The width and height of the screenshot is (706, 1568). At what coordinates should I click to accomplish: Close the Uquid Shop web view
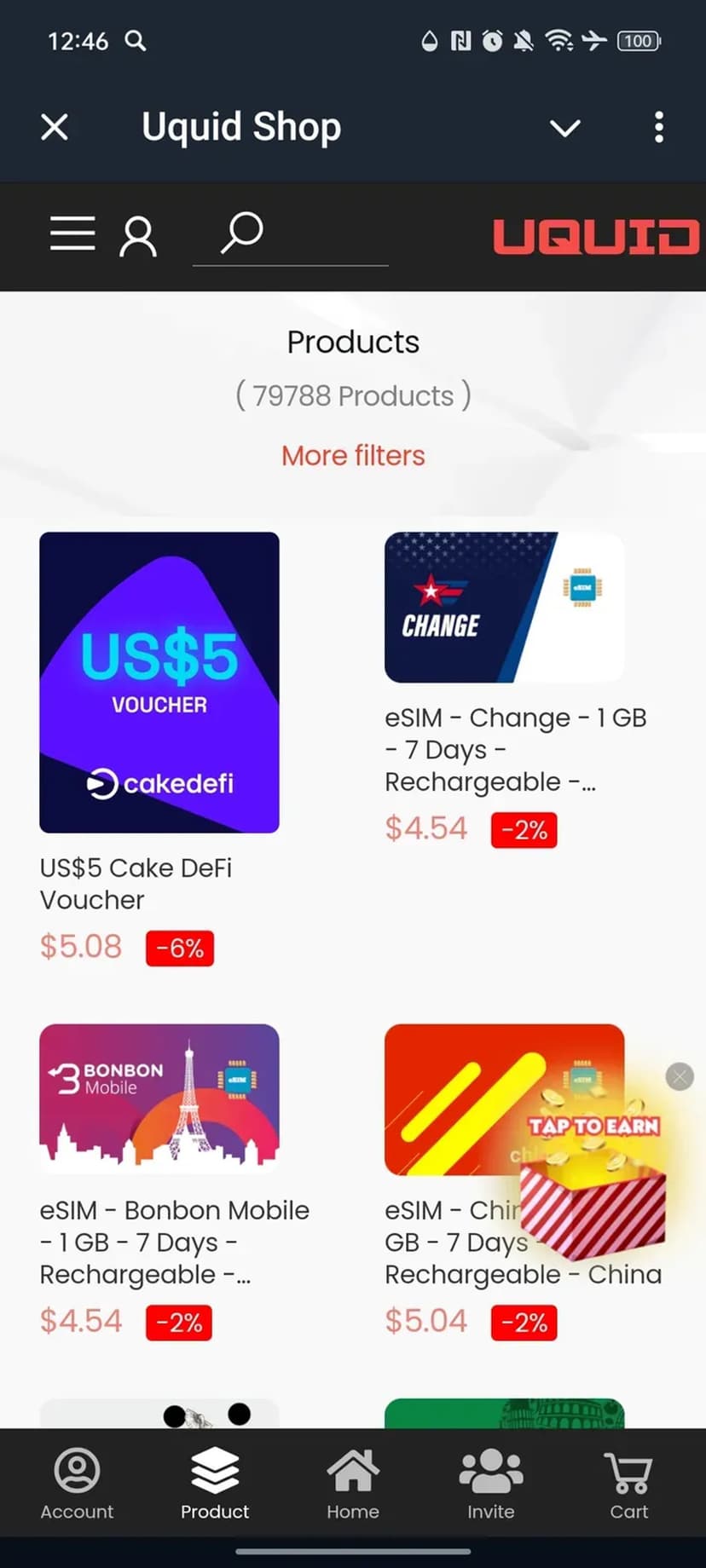55,128
